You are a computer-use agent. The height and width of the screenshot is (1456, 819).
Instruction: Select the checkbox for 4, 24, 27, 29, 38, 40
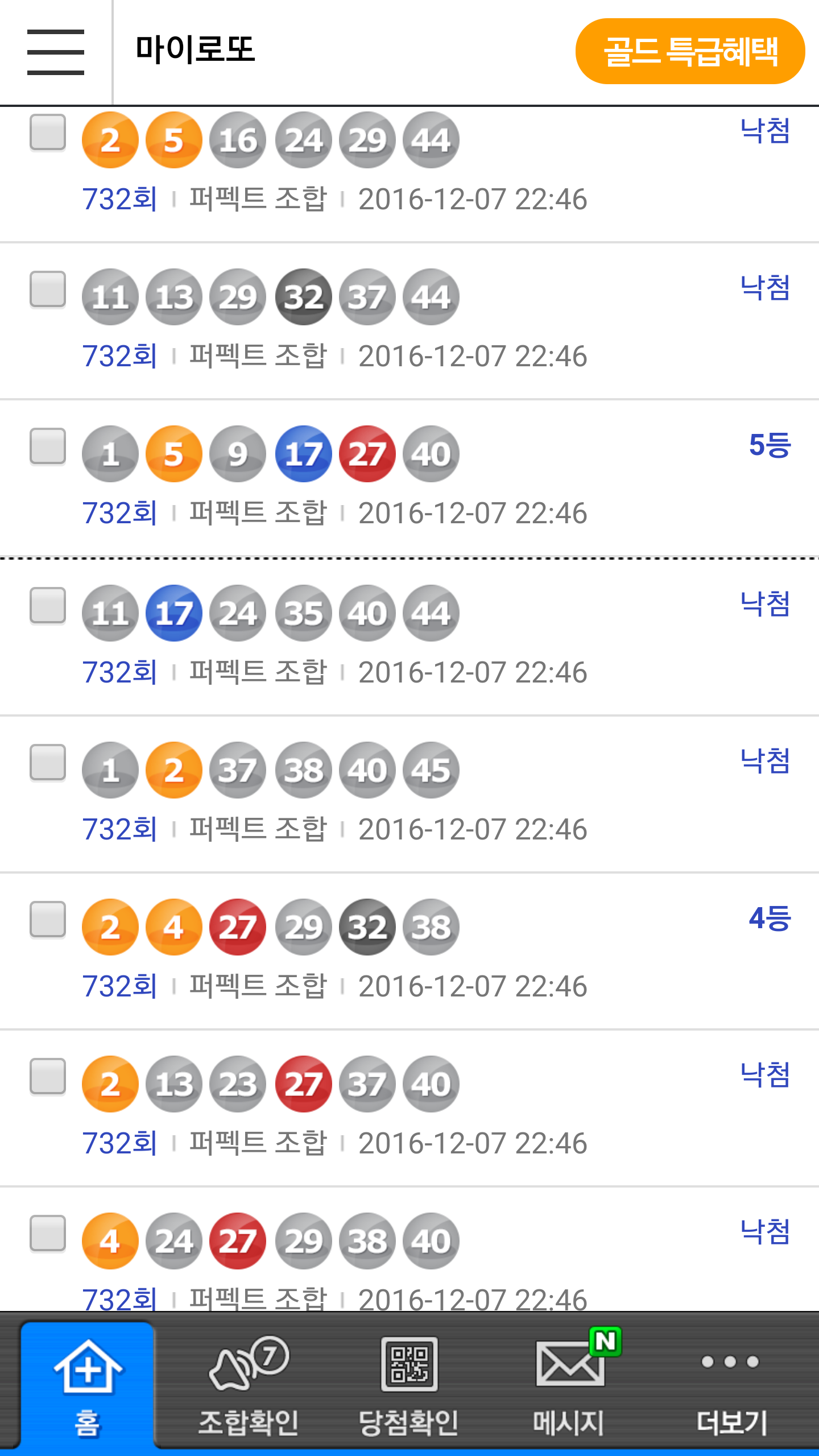(x=48, y=1233)
